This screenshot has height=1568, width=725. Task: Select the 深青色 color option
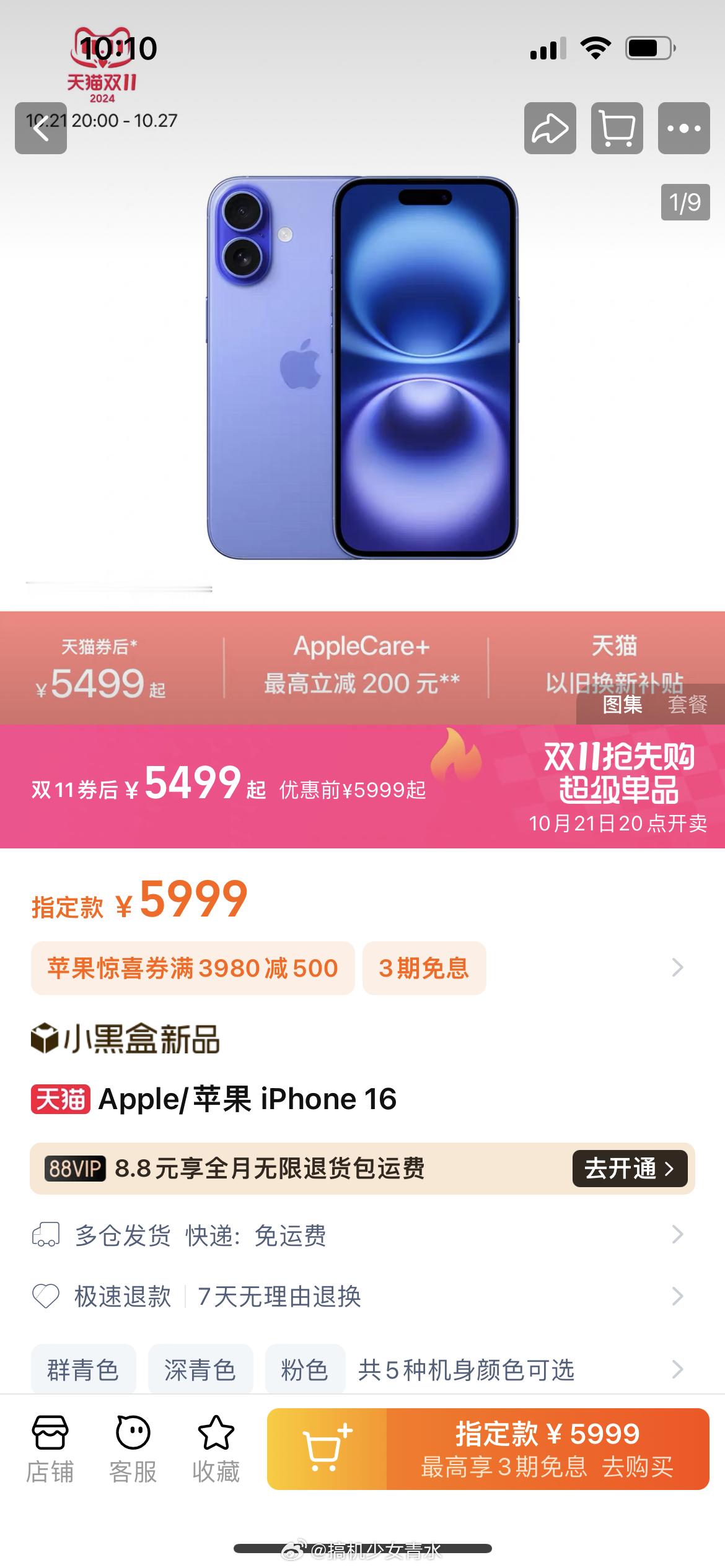[201, 1370]
